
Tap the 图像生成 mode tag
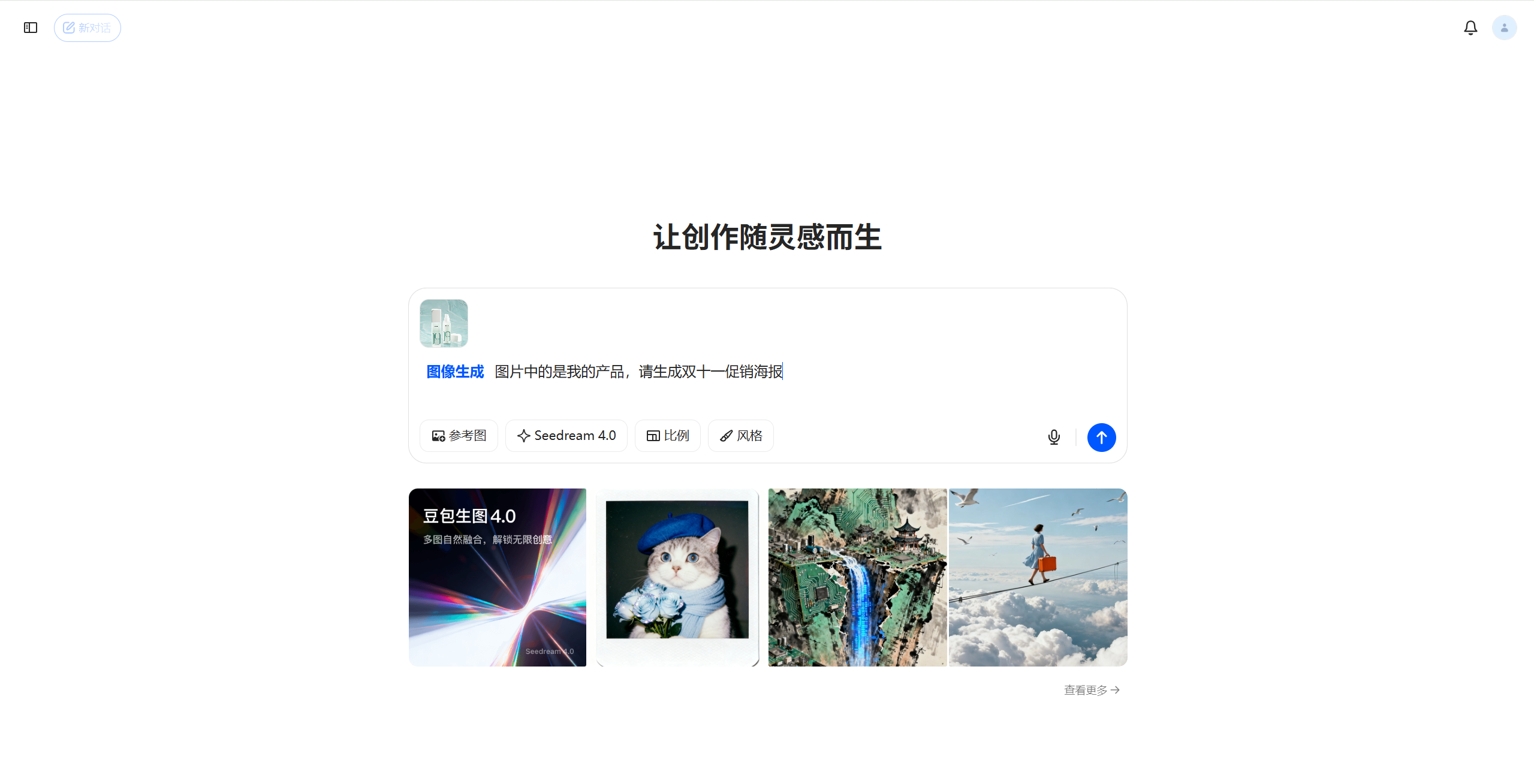455,372
